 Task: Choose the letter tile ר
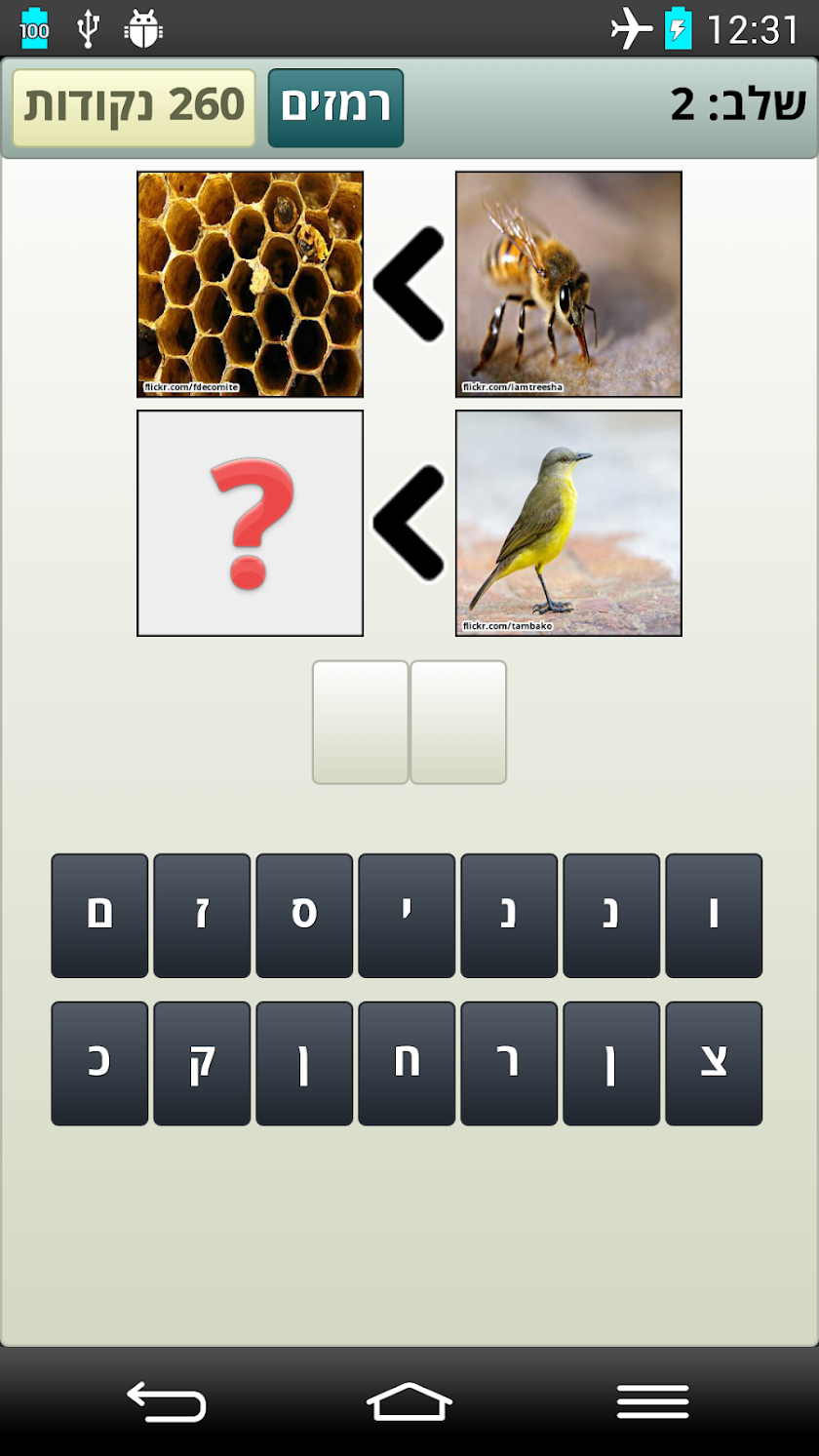coord(509,1063)
